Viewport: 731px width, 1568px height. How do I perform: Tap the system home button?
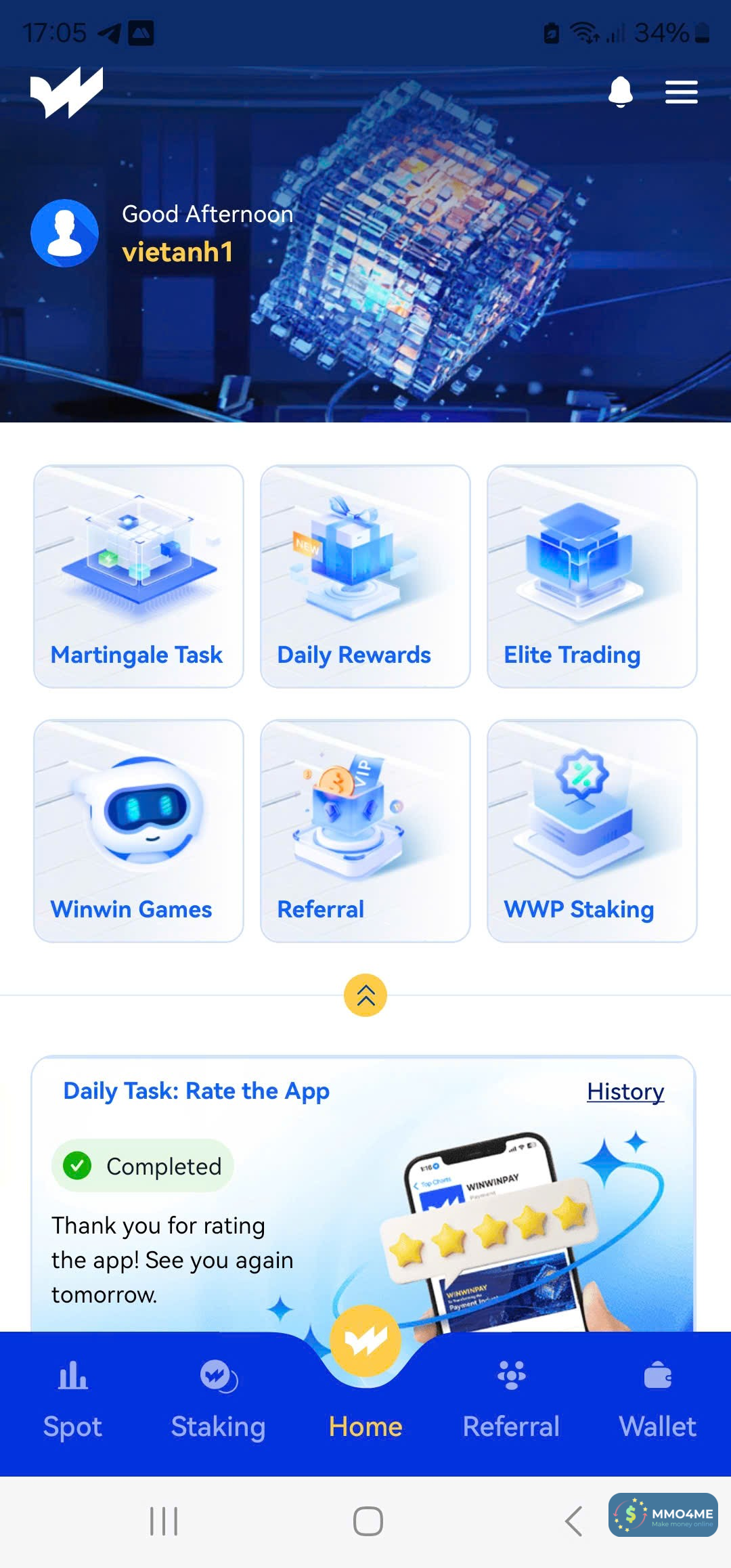pos(368,1521)
